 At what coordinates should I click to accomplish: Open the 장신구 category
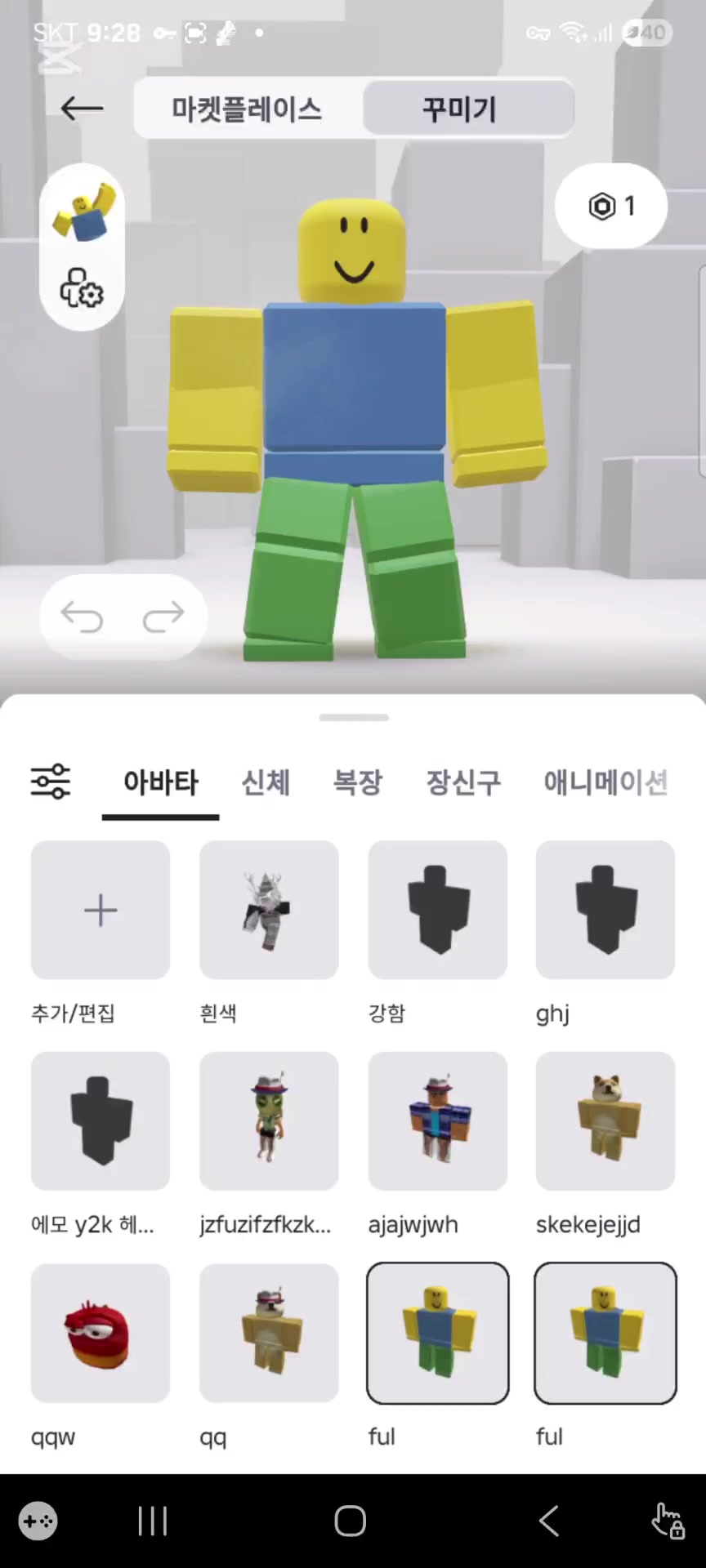tap(463, 782)
